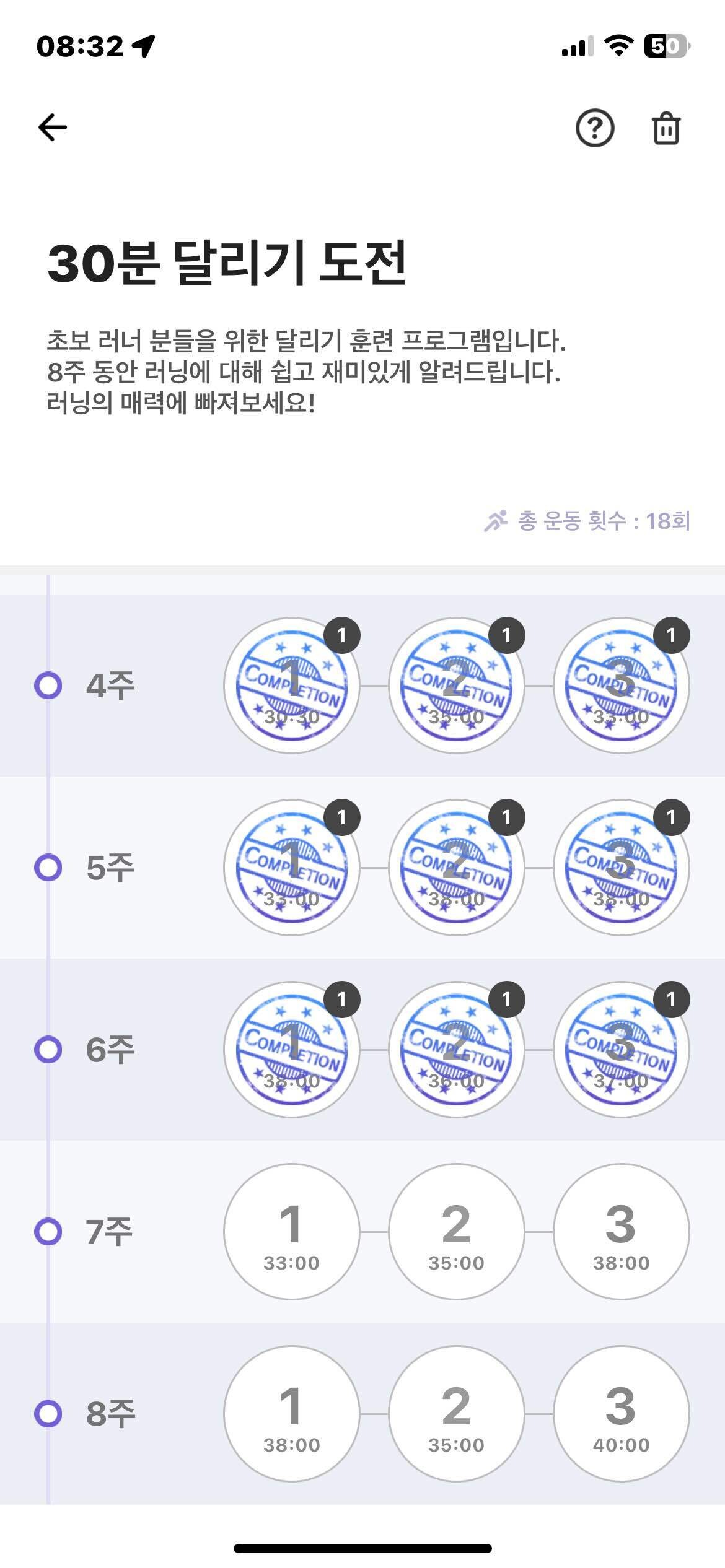Open completed session 1 of week 4주
Screen dimensions: 725x1568
tap(291, 686)
